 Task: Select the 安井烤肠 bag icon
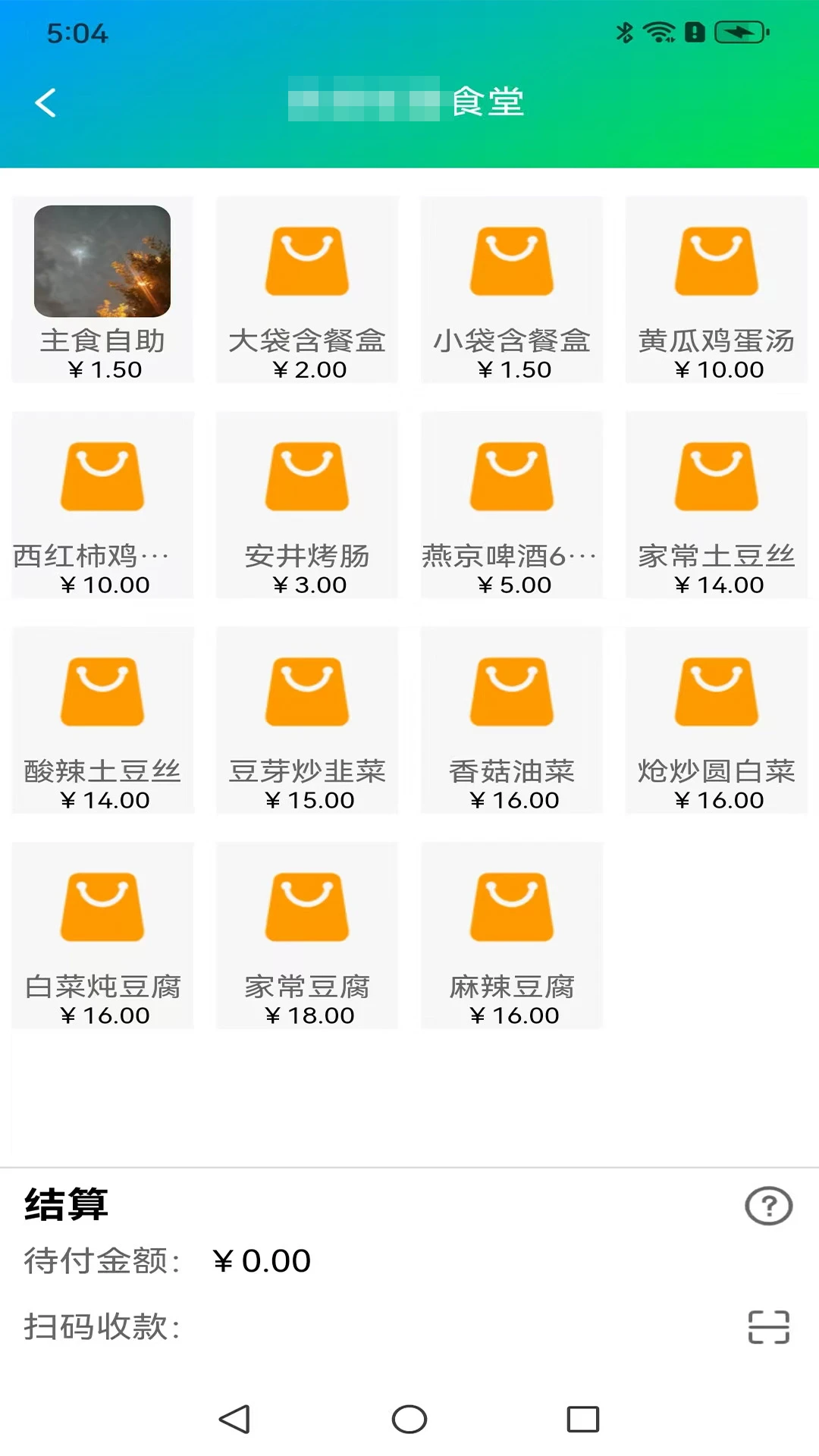307,475
